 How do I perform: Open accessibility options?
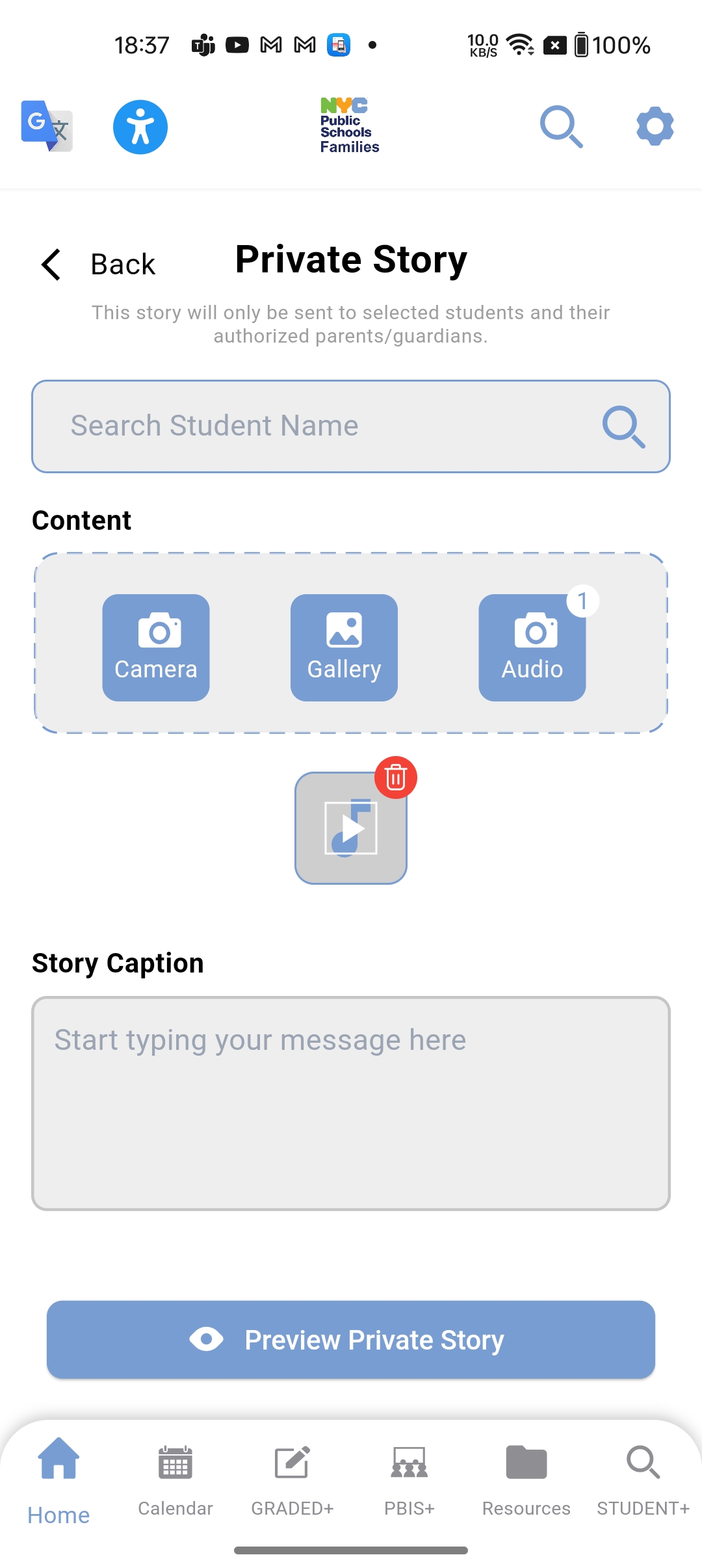pyautogui.click(x=140, y=127)
